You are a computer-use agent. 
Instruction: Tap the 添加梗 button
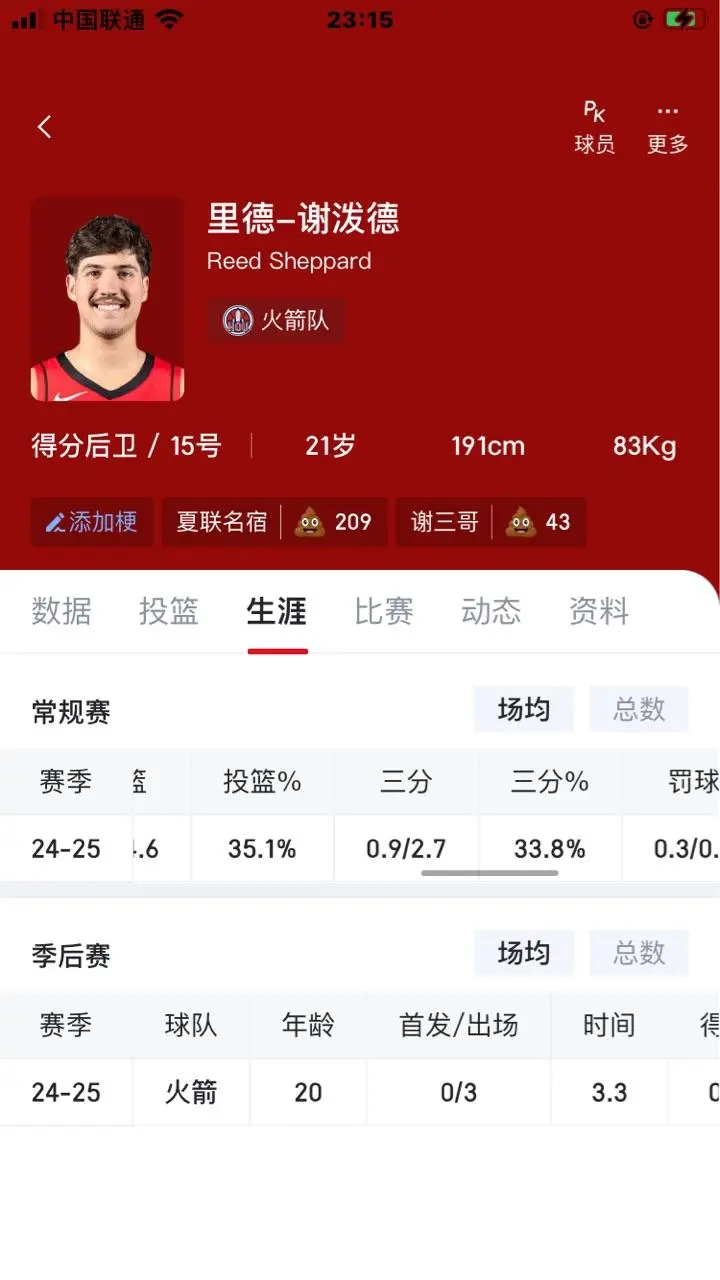92,522
